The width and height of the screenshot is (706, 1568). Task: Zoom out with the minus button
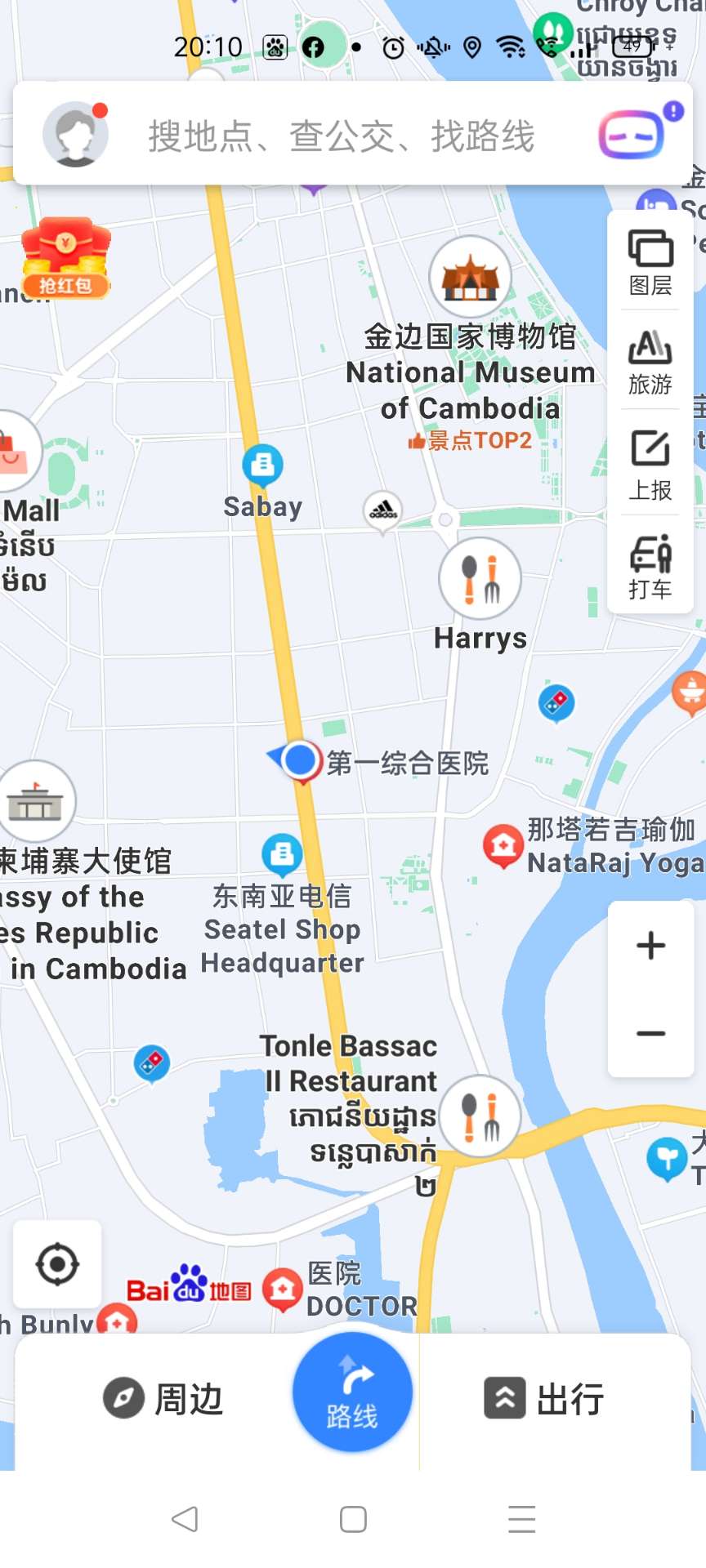tap(650, 1033)
